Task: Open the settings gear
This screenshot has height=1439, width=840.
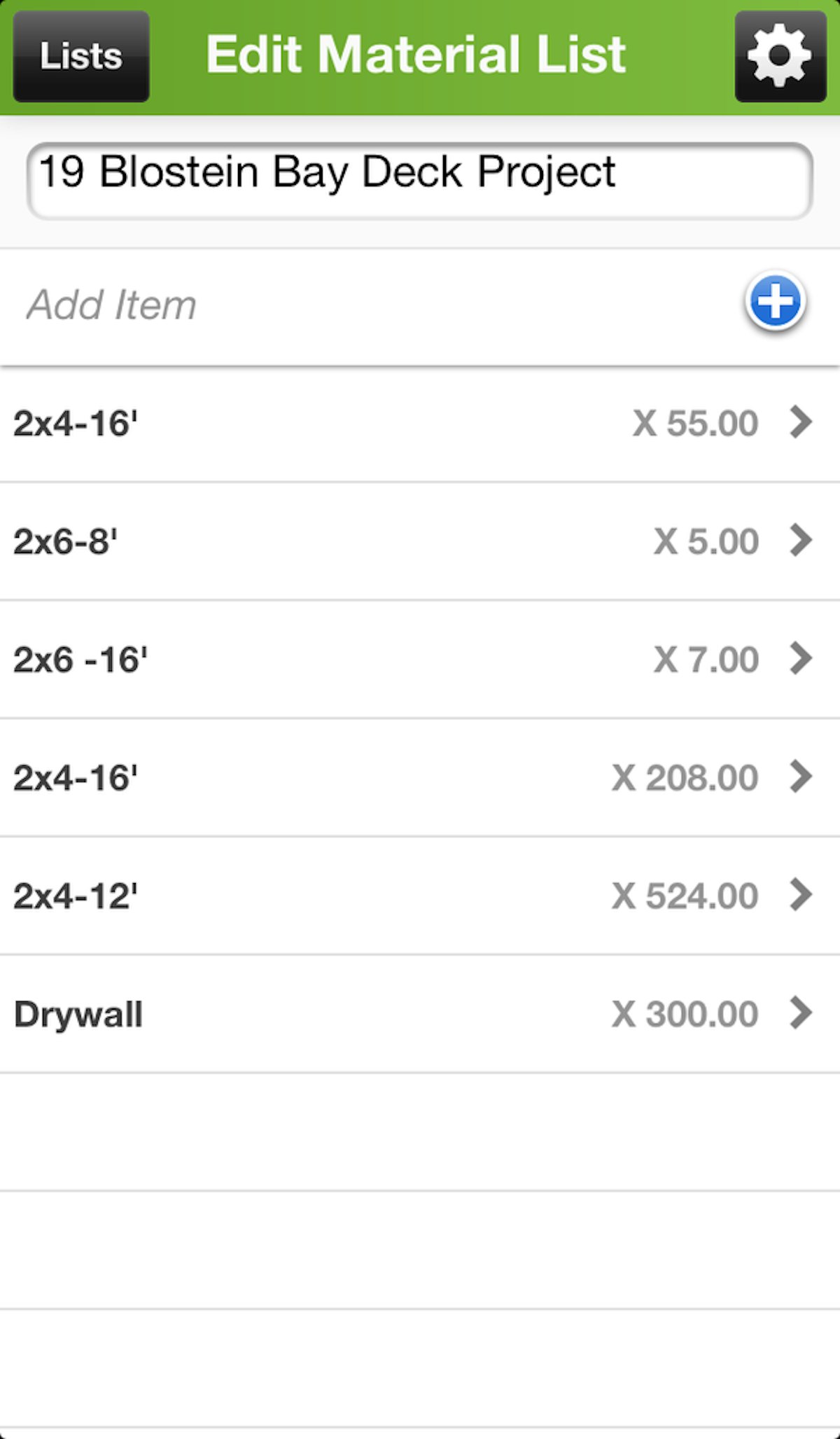Action: 780,56
